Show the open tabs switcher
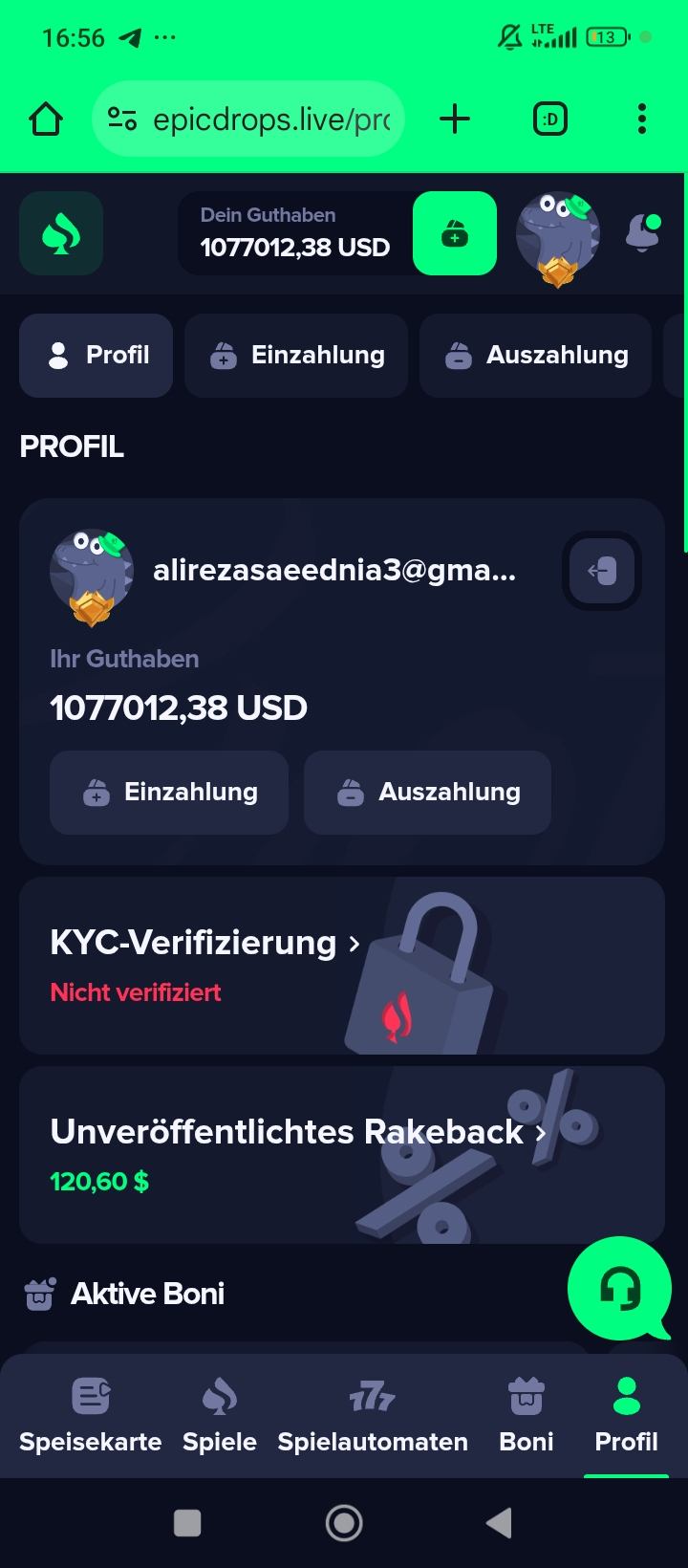Viewport: 688px width, 1568px height. click(550, 120)
